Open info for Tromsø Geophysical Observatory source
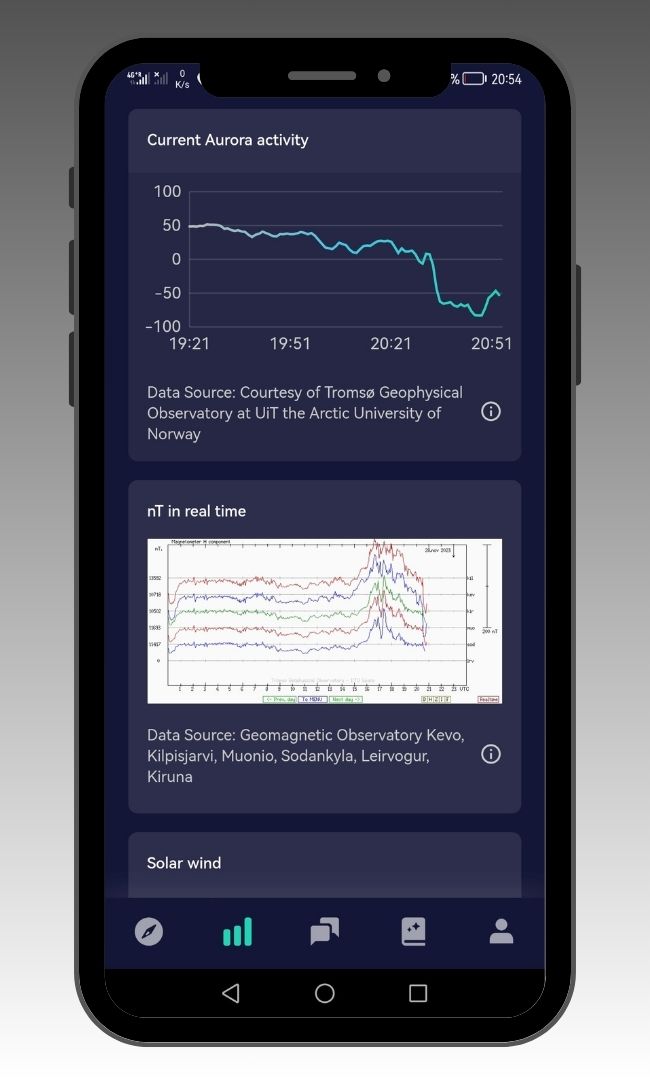Image resolution: width=650 pixels, height=1080 pixels. [x=490, y=412]
